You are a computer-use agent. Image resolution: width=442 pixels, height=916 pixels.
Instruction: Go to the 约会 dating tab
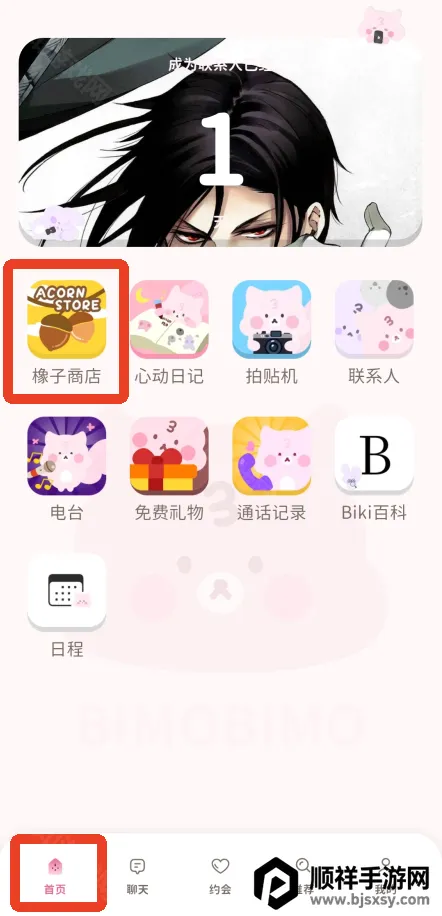tap(220, 876)
